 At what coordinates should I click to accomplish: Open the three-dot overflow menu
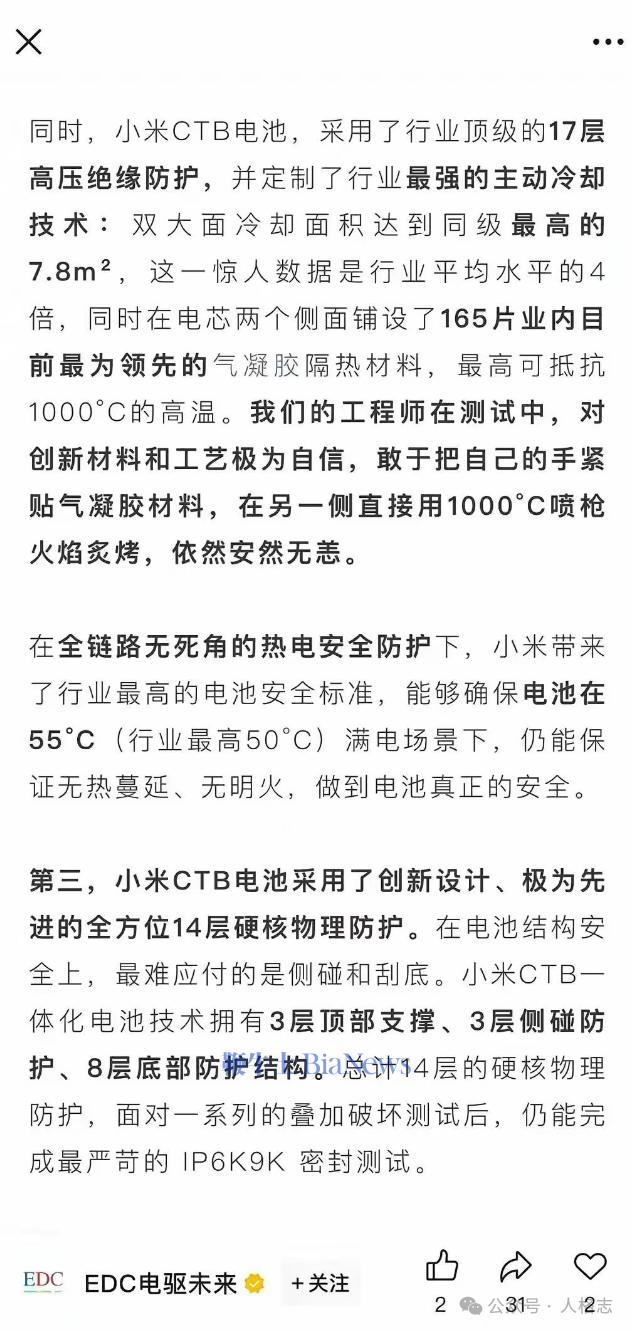[608, 42]
